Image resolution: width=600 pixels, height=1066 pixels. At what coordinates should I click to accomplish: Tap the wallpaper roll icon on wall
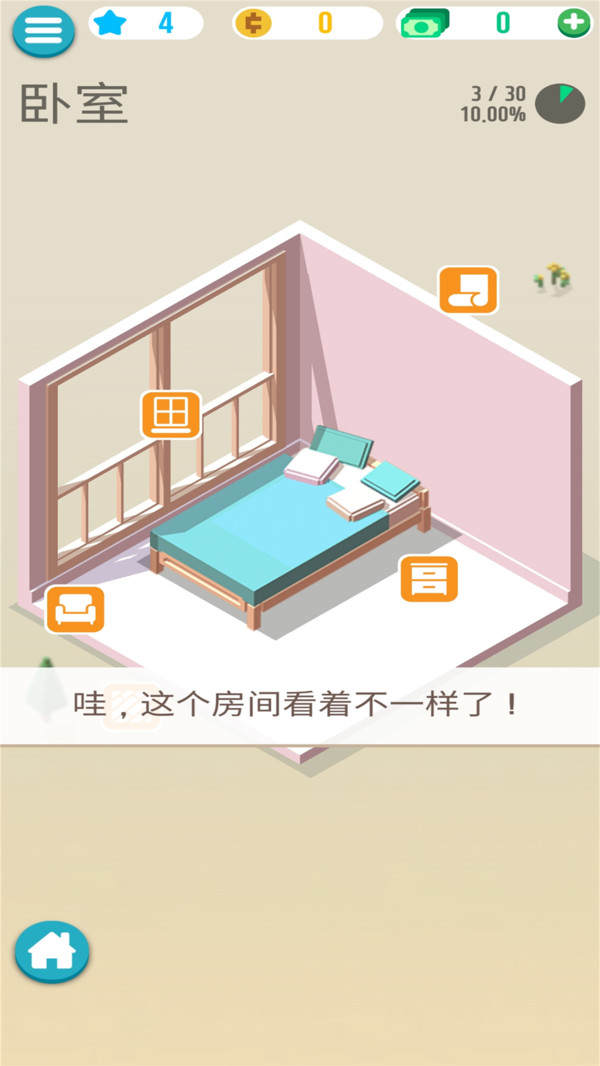(468, 290)
